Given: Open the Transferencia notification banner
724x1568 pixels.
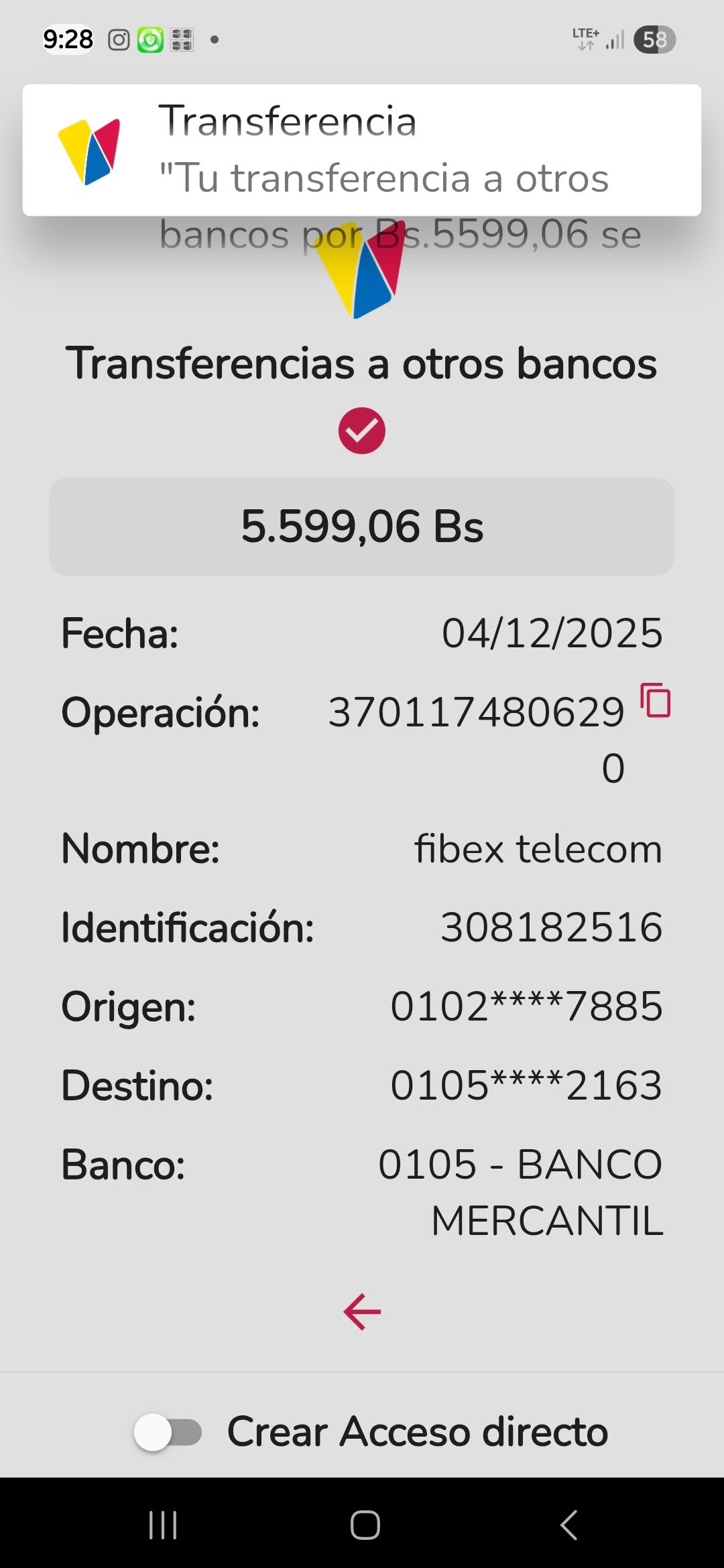Looking at the screenshot, I should [362, 150].
